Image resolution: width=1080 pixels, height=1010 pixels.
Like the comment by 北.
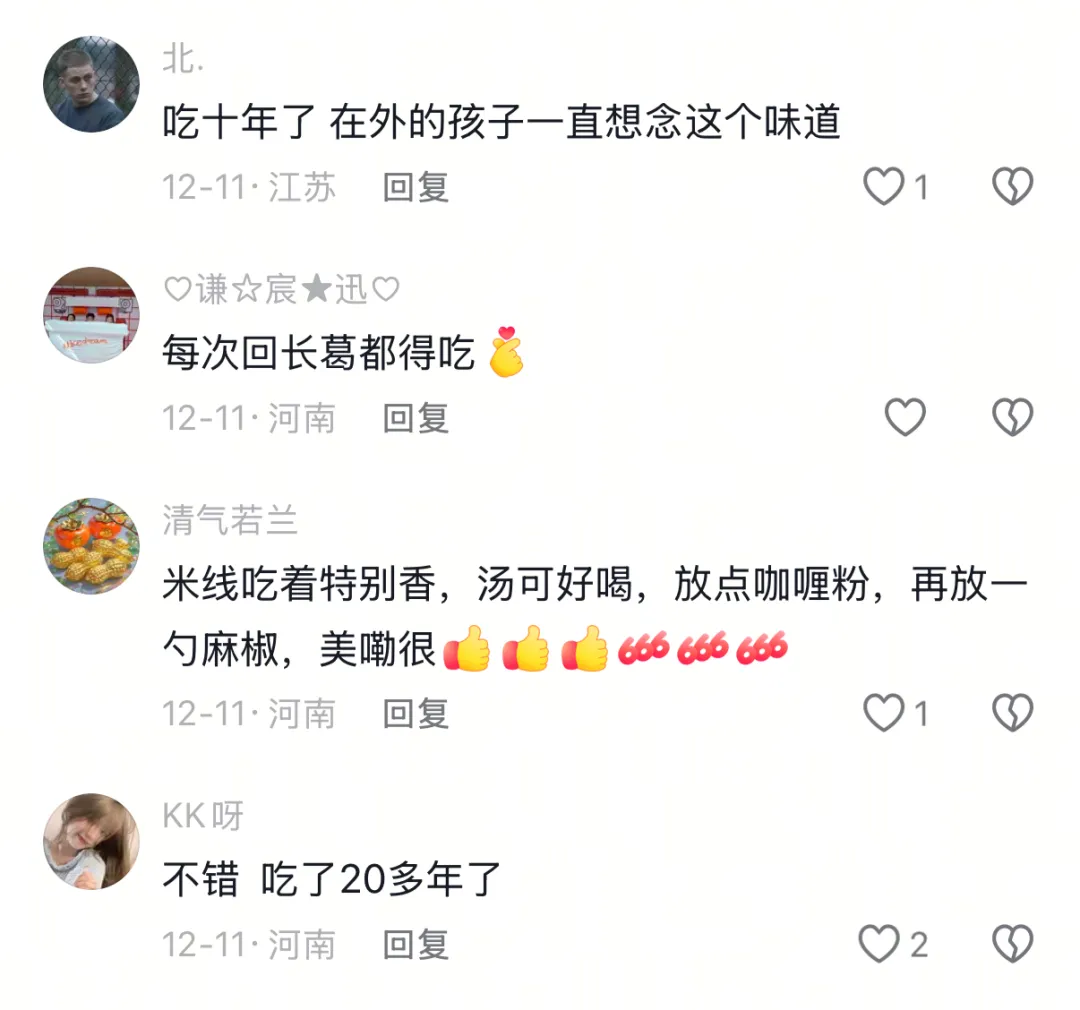coord(884,187)
